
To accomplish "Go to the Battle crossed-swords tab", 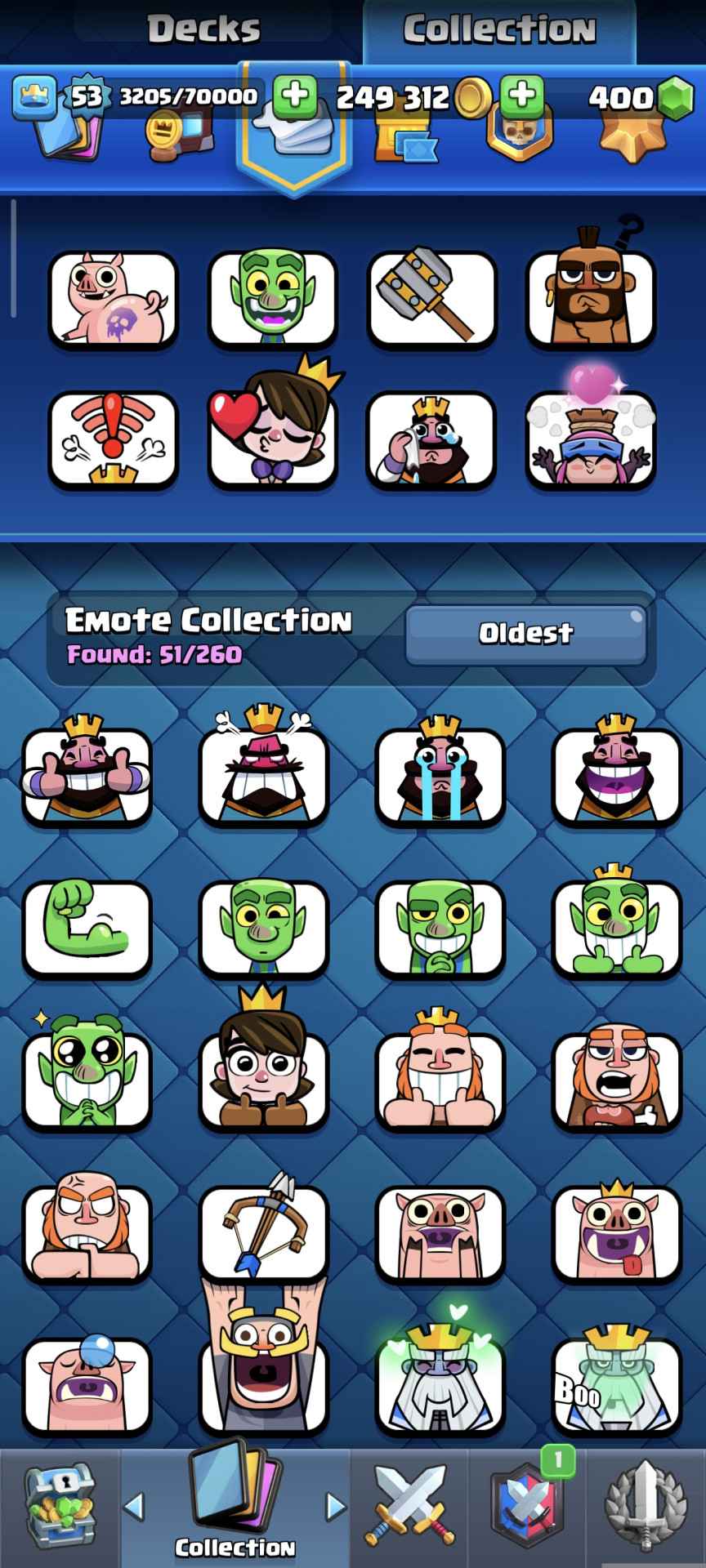I will click(410, 1507).
